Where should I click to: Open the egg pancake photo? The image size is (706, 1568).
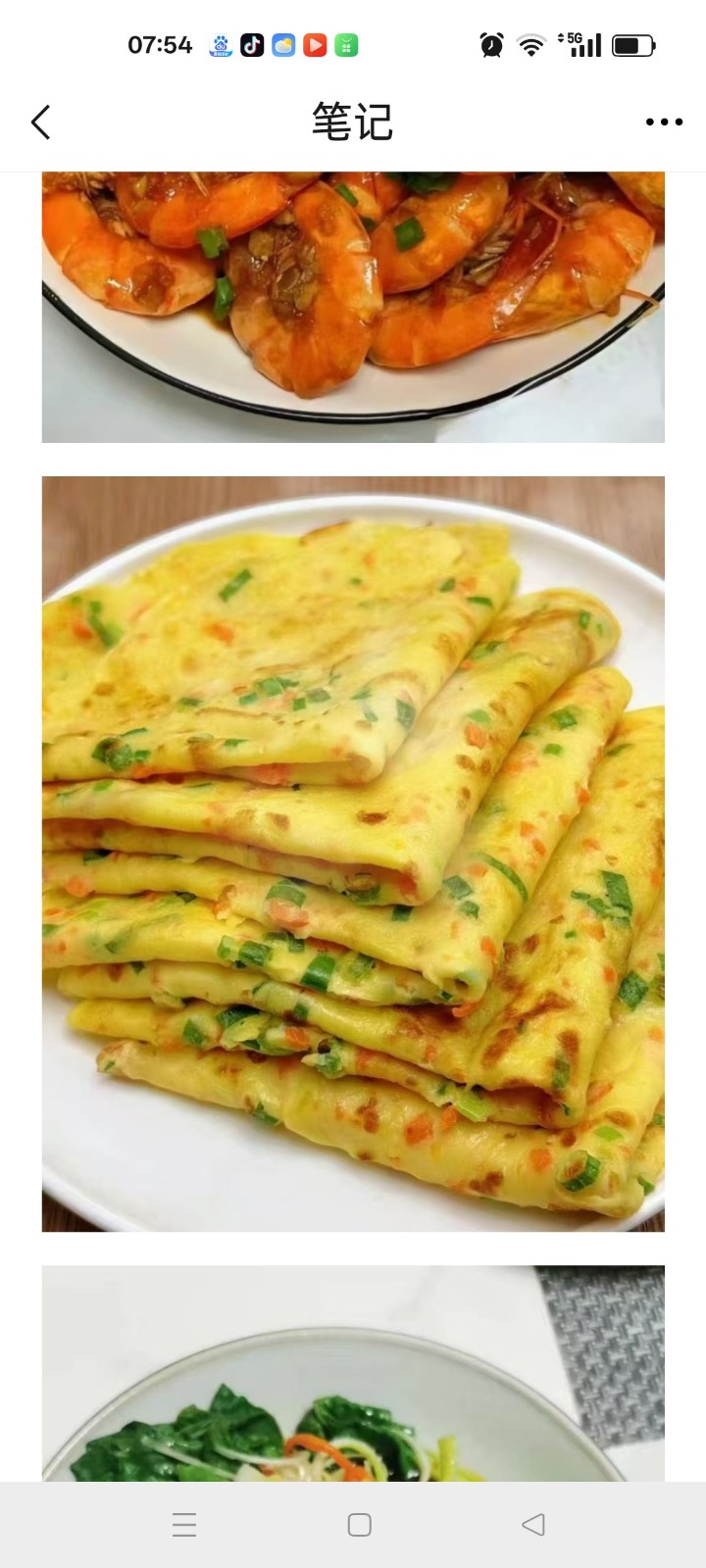coord(353,853)
